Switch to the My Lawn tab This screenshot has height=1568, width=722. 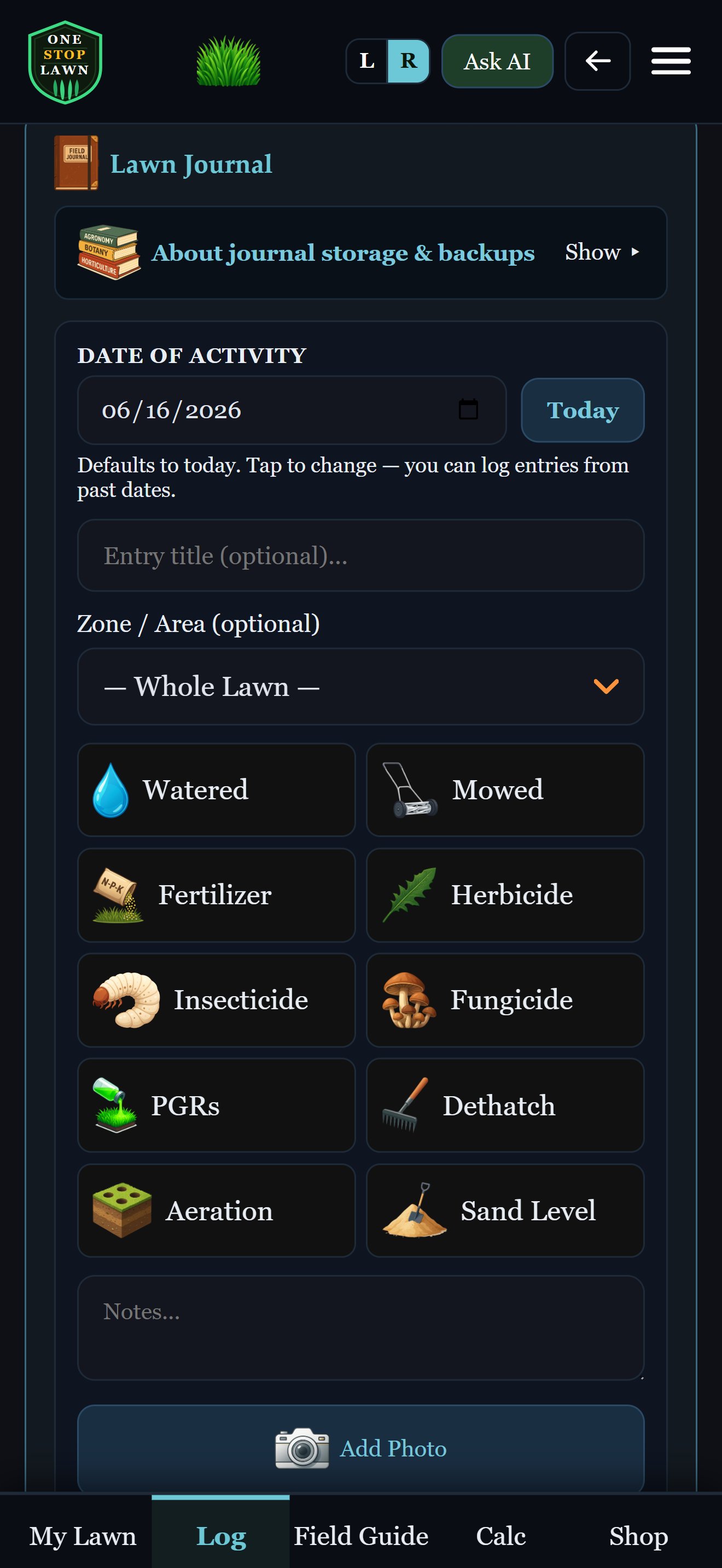pos(82,1535)
